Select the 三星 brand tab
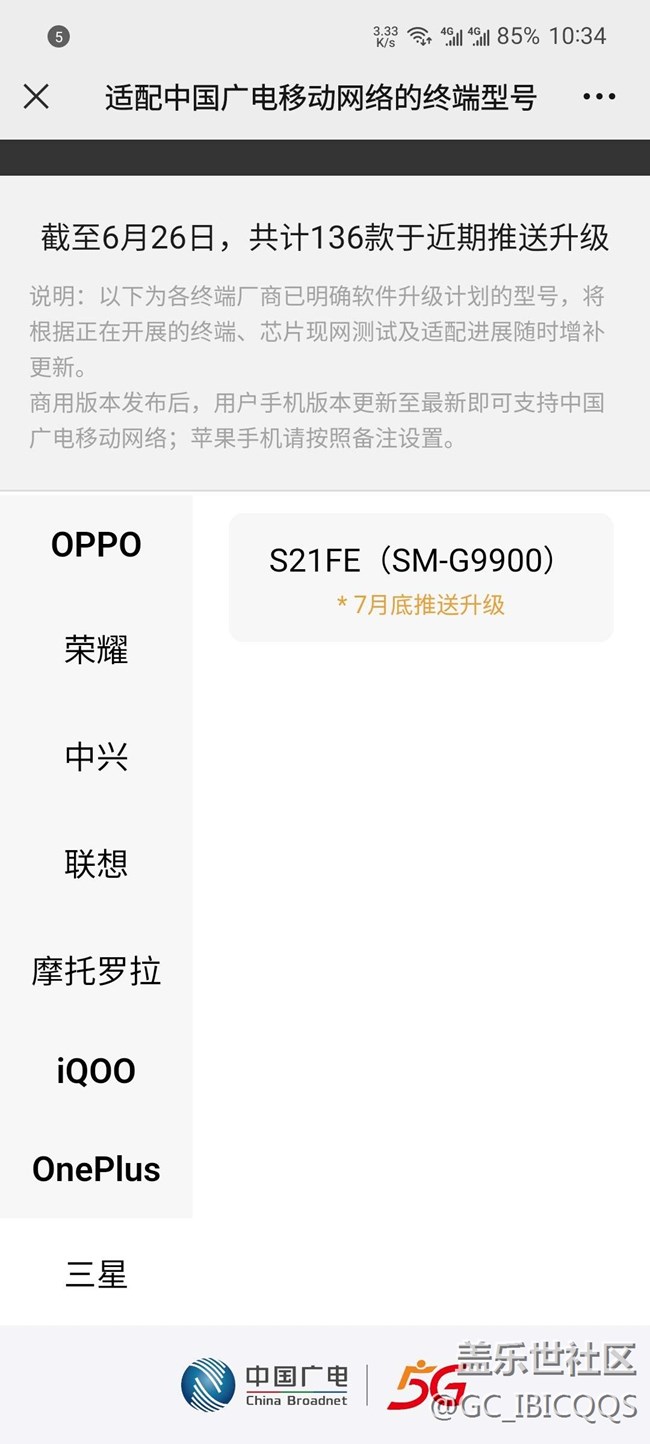This screenshot has height=1444, width=650. (96, 1274)
